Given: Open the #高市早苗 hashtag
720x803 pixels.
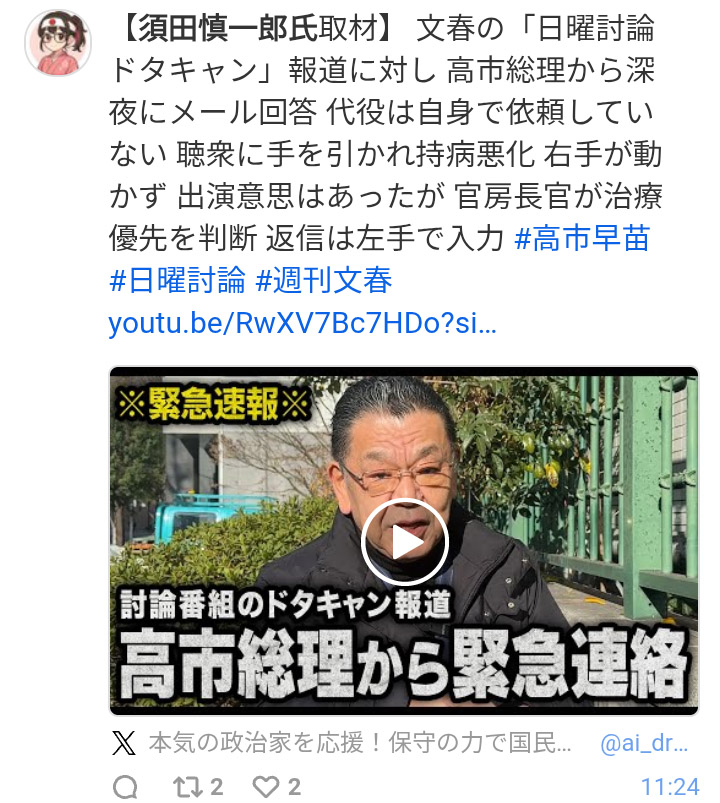Looking at the screenshot, I should [581, 238].
